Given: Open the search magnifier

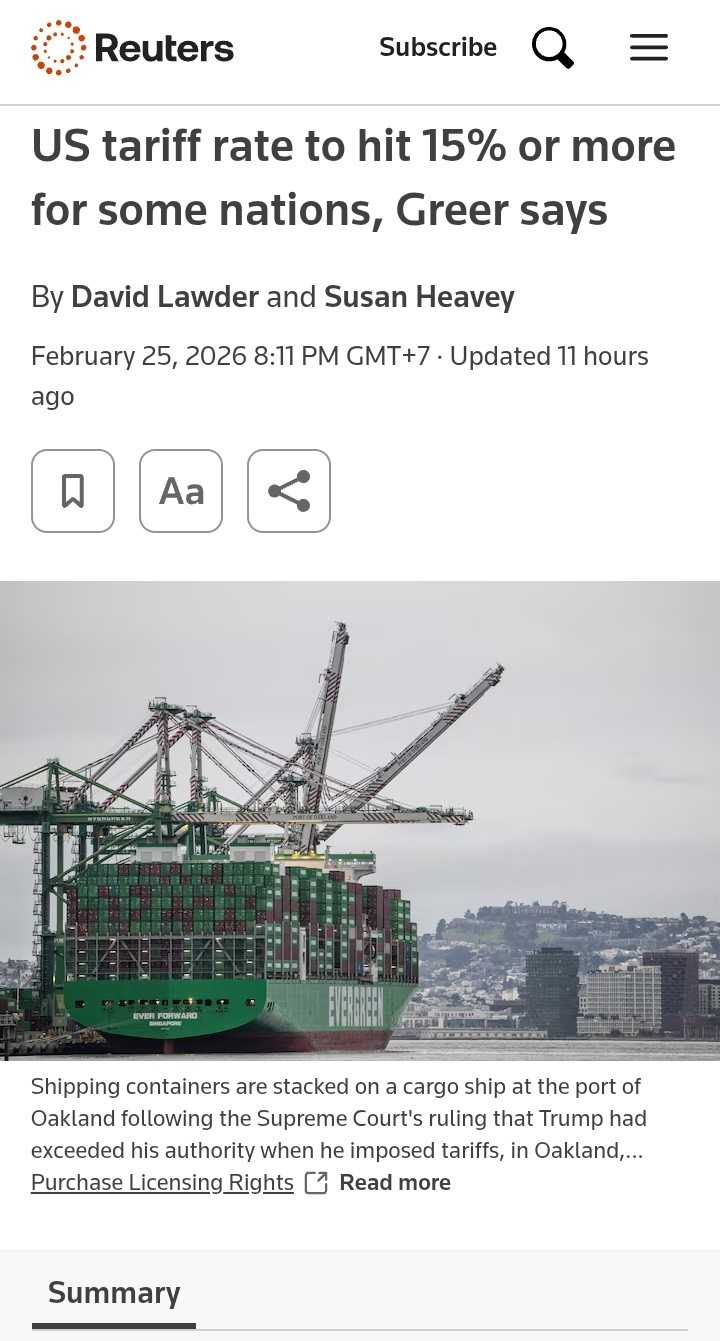Looking at the screenshot, I should click(552, 47).
